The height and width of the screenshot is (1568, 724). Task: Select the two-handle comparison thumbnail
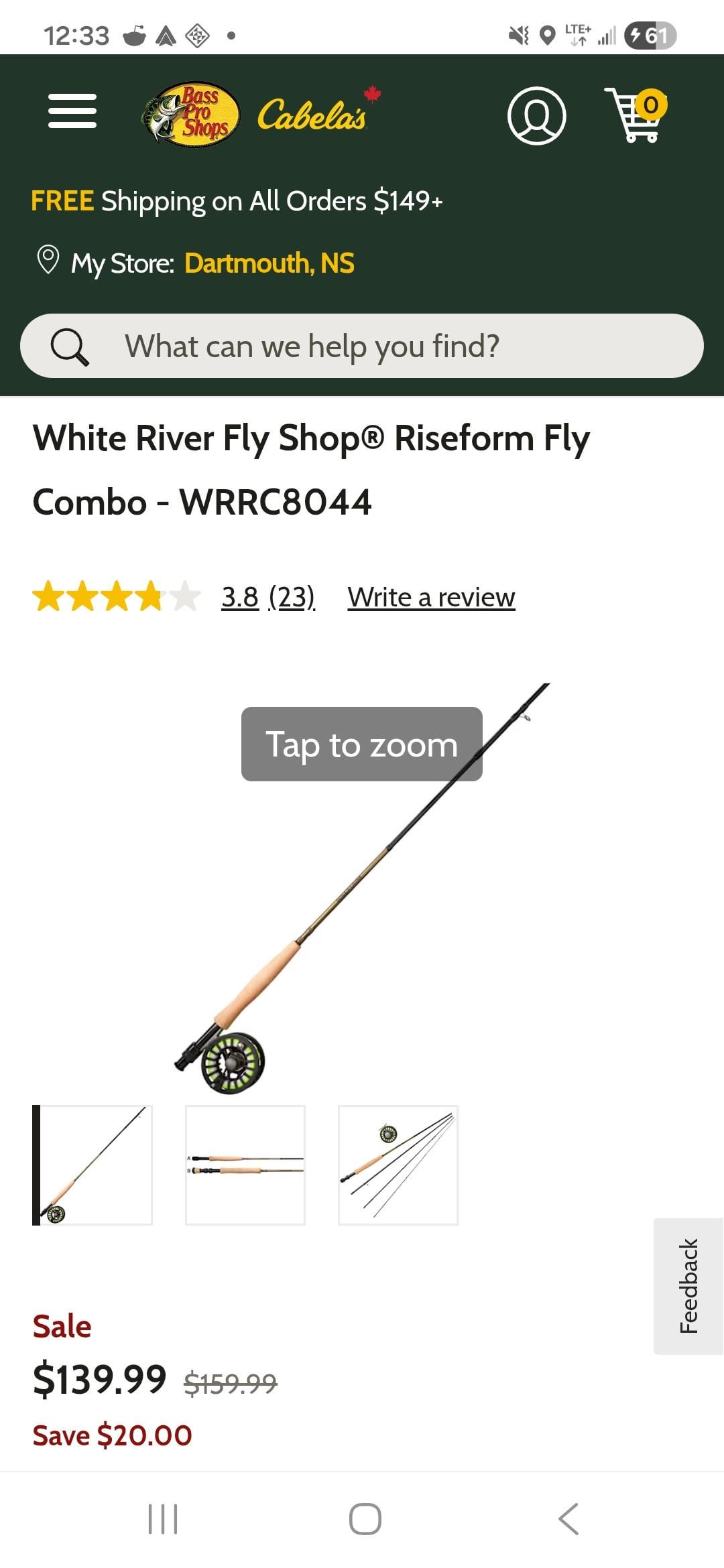click(x=245, y=1165)
